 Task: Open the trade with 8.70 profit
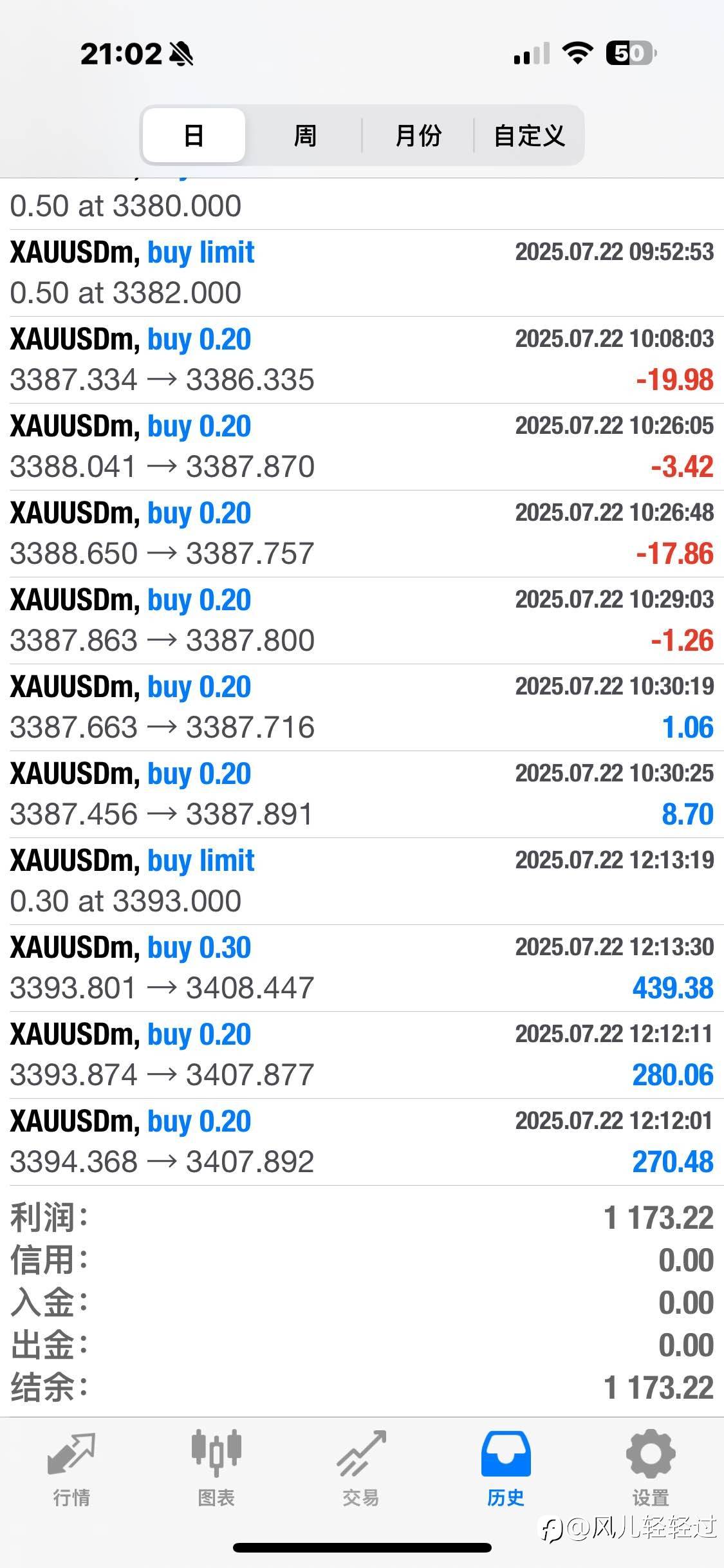pos(362,794)
